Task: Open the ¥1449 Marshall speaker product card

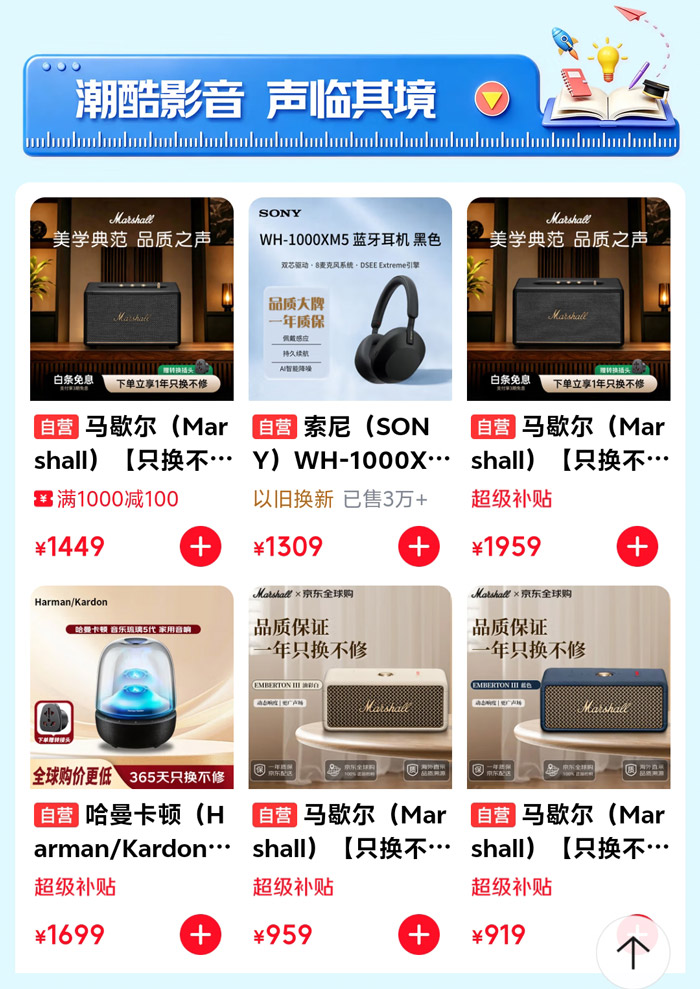Action: pos(132,383)
